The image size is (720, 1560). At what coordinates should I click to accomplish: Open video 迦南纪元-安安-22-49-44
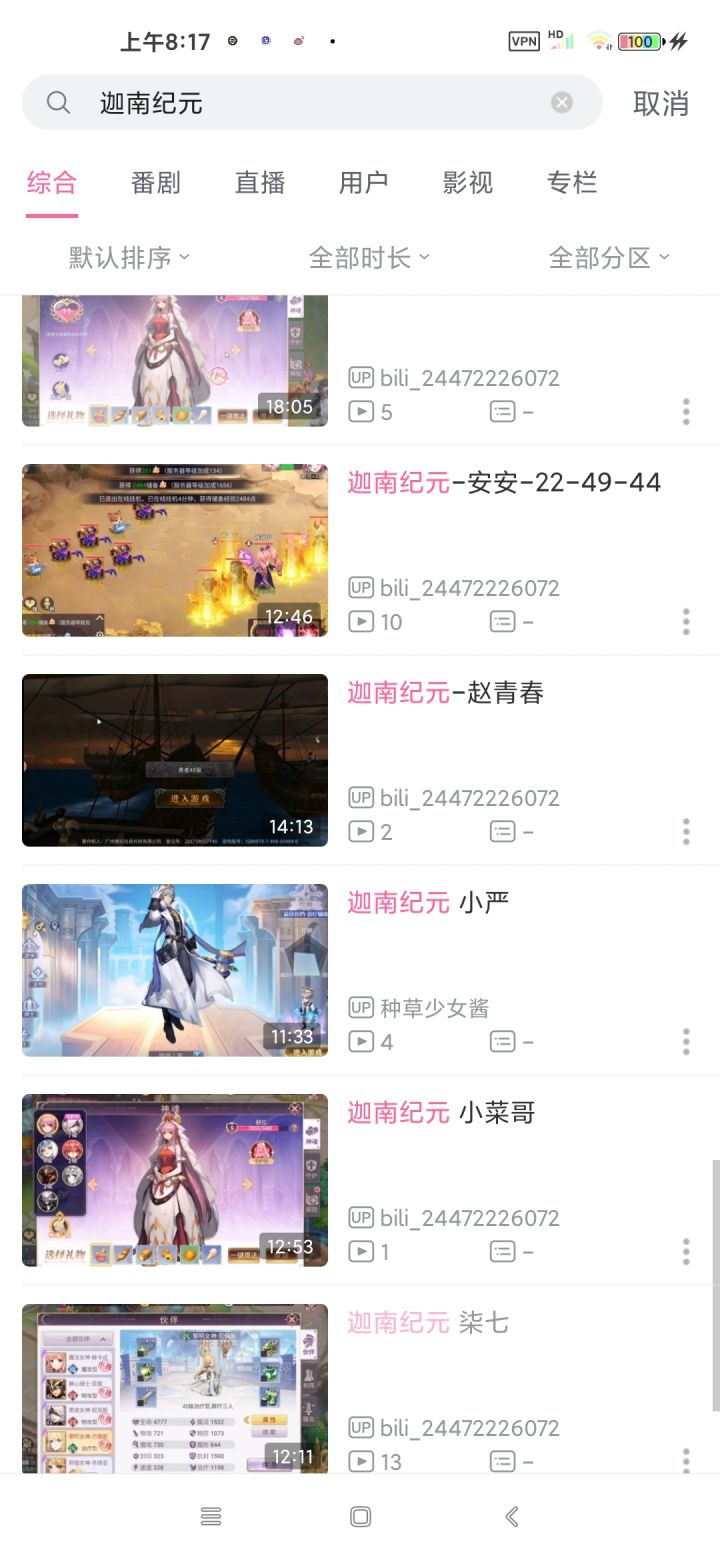click(x=504, y=483)
